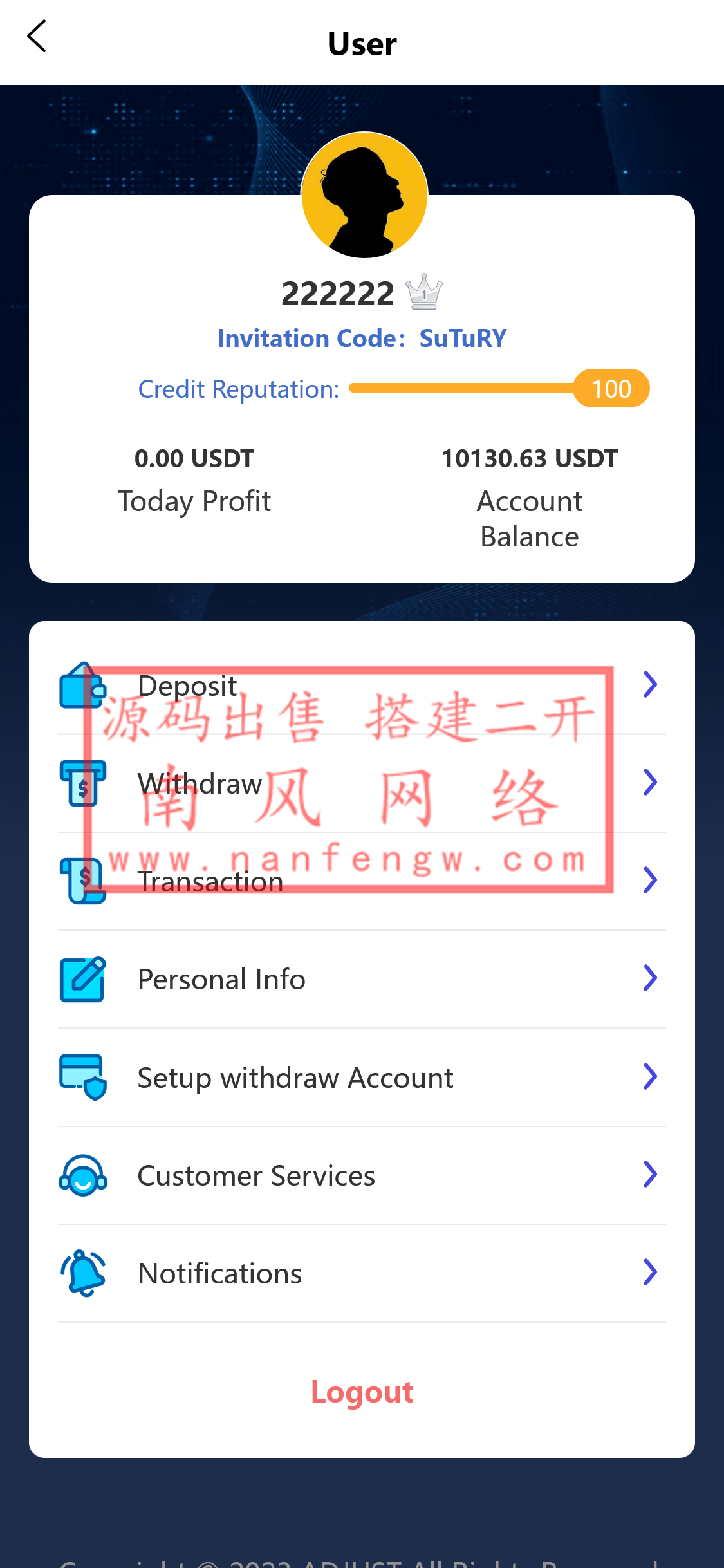Open the Transaction menu entry
Image resolution: width=724 pixels, height=1568 pixels.
(x=210, y=881)
